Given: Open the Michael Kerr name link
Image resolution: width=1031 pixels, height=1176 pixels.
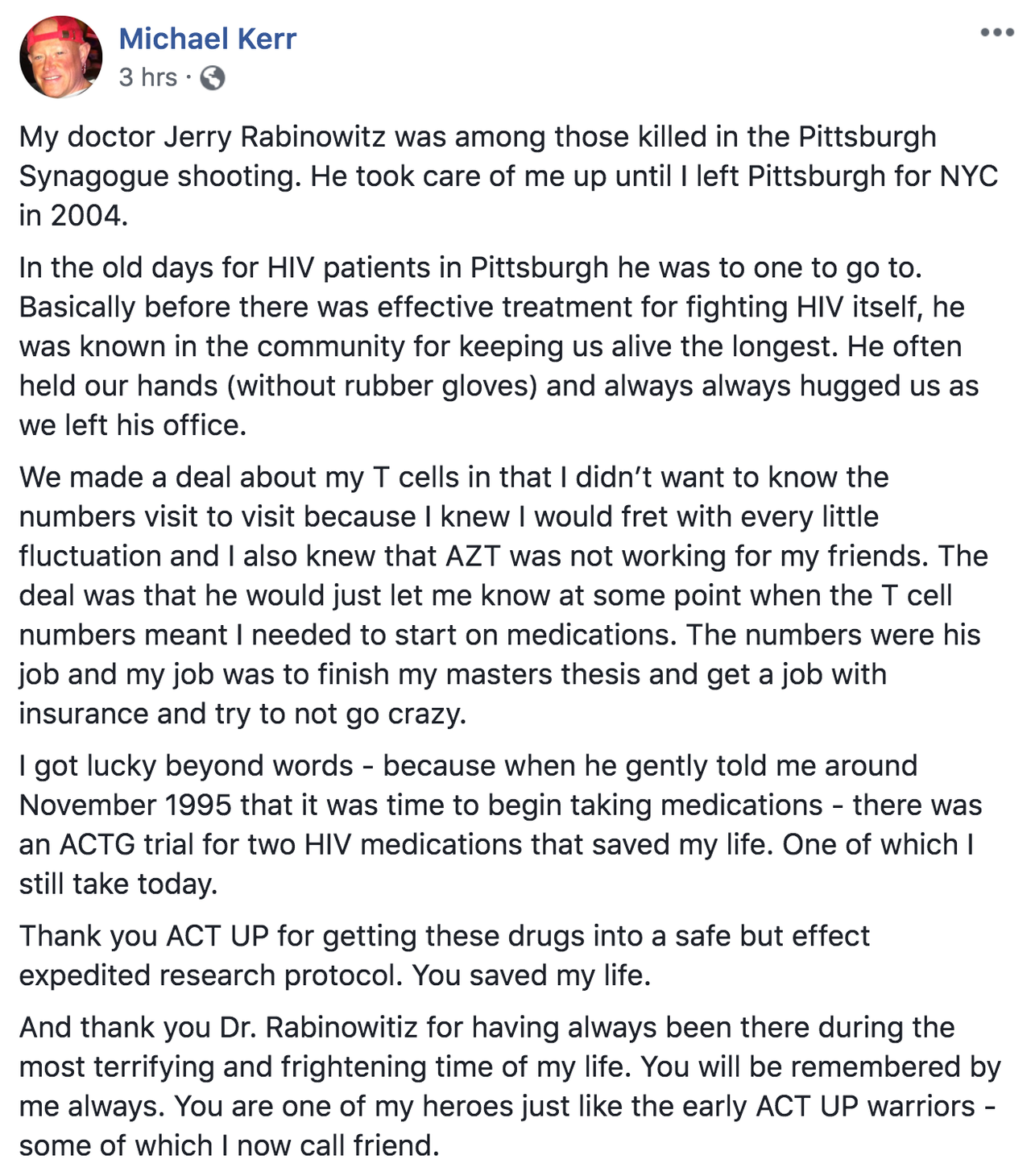Looking at the screenshot, I should click(208, 39).
